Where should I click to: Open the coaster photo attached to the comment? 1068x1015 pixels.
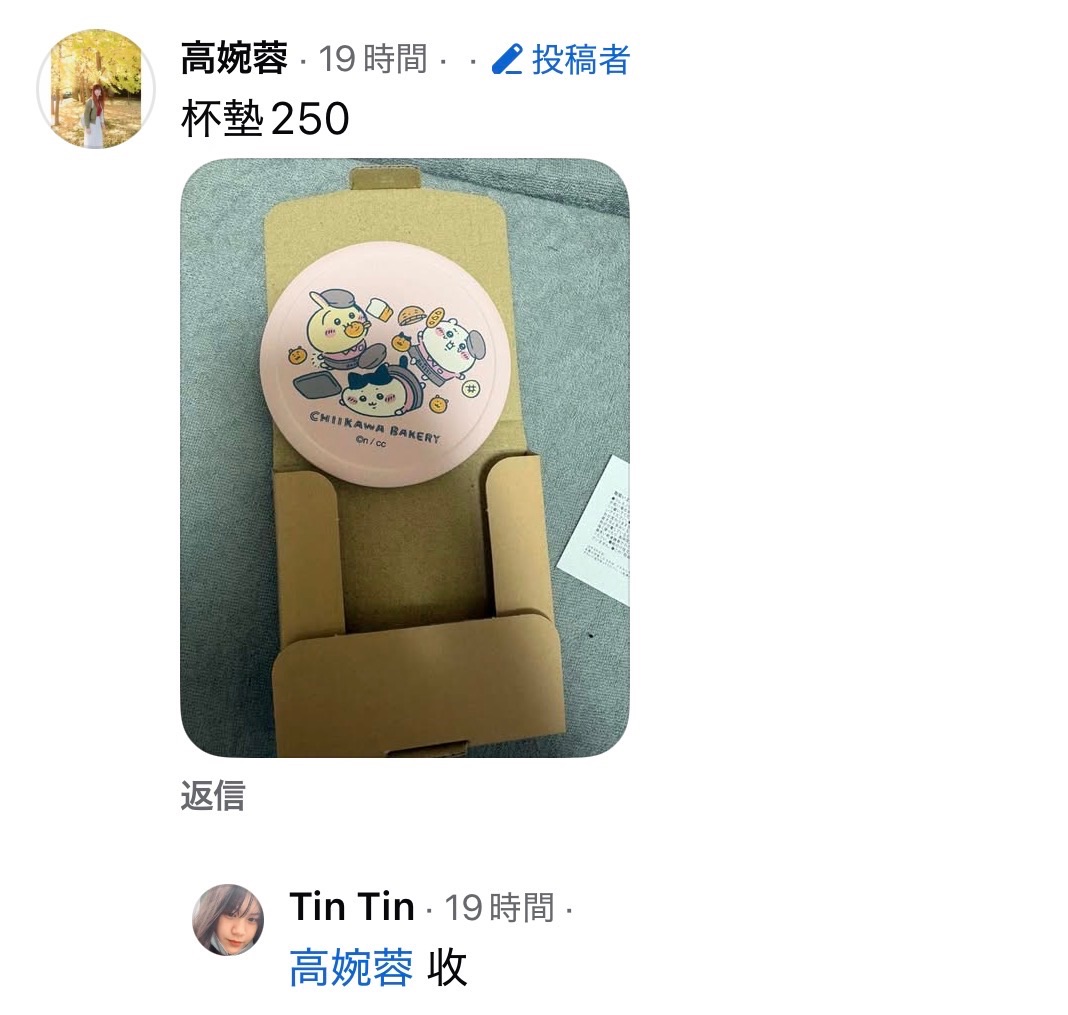tap(404, 457)
